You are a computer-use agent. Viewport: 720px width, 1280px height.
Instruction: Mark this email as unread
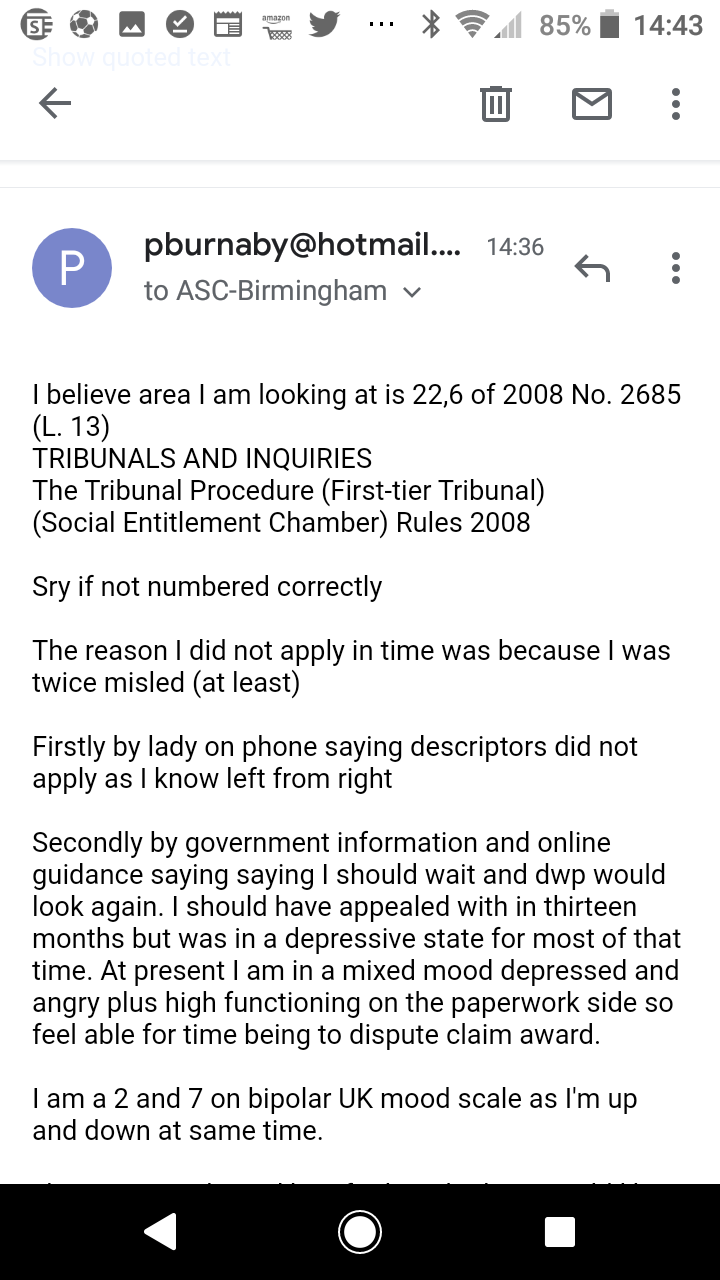pyautogui.click(x=591, y=103)
